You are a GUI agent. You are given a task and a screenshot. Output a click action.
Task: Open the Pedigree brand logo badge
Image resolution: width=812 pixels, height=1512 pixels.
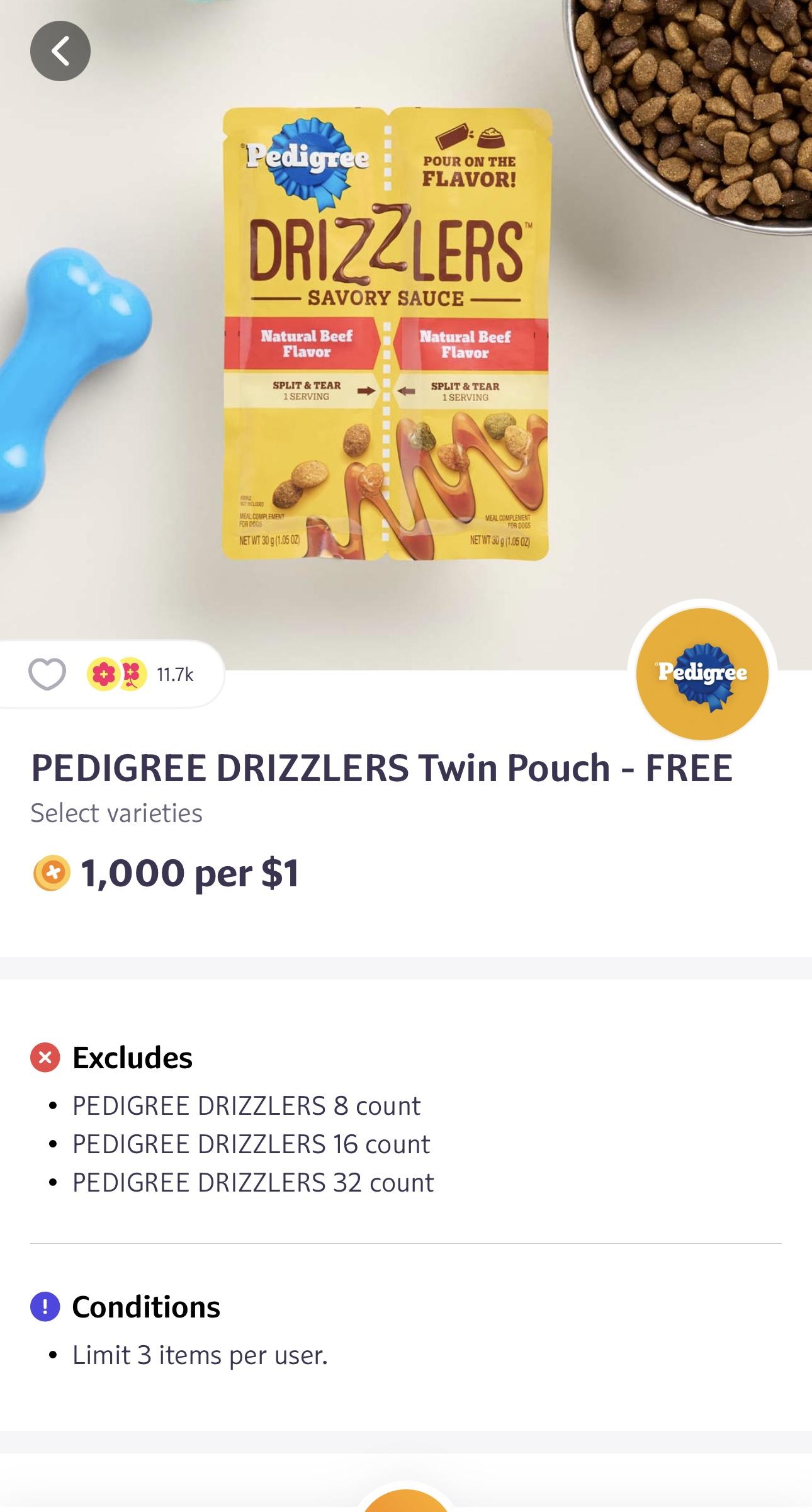click(x=702, y=674)
